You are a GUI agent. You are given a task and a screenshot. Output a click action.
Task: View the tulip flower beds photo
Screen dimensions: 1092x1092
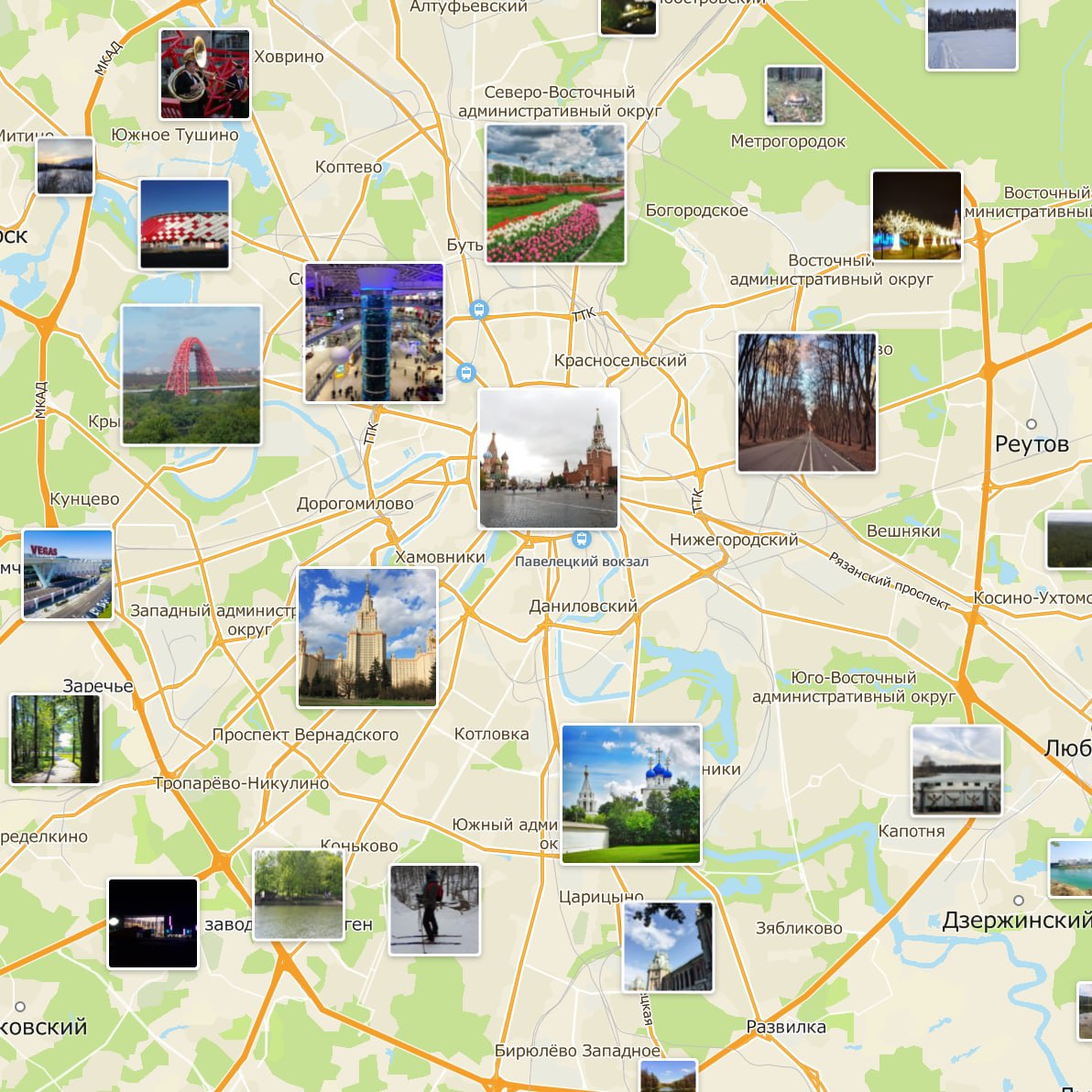(x=555, y=194)
